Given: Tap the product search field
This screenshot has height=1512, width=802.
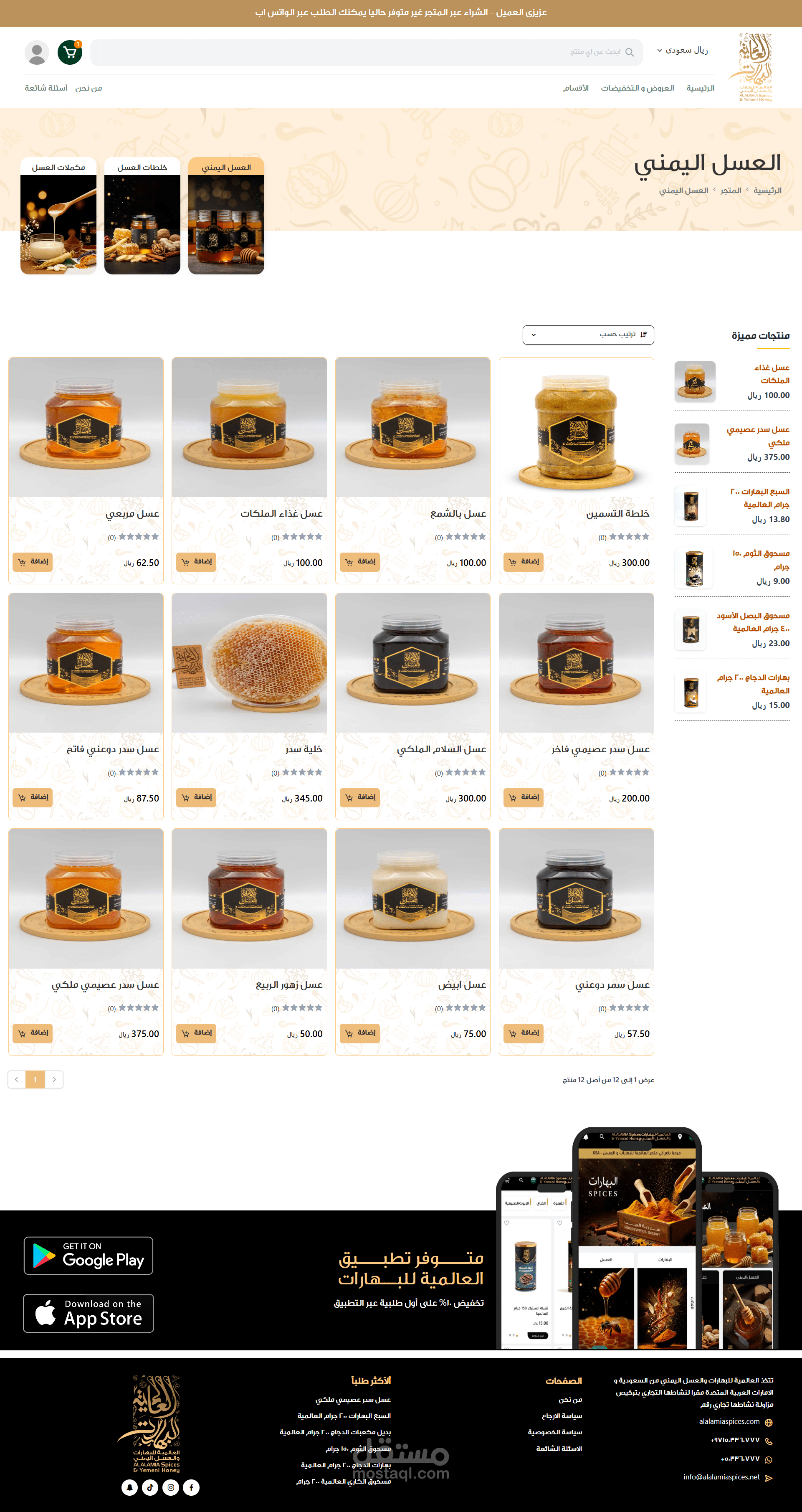Looking at the screenshot, I should (x=367, y=52).
